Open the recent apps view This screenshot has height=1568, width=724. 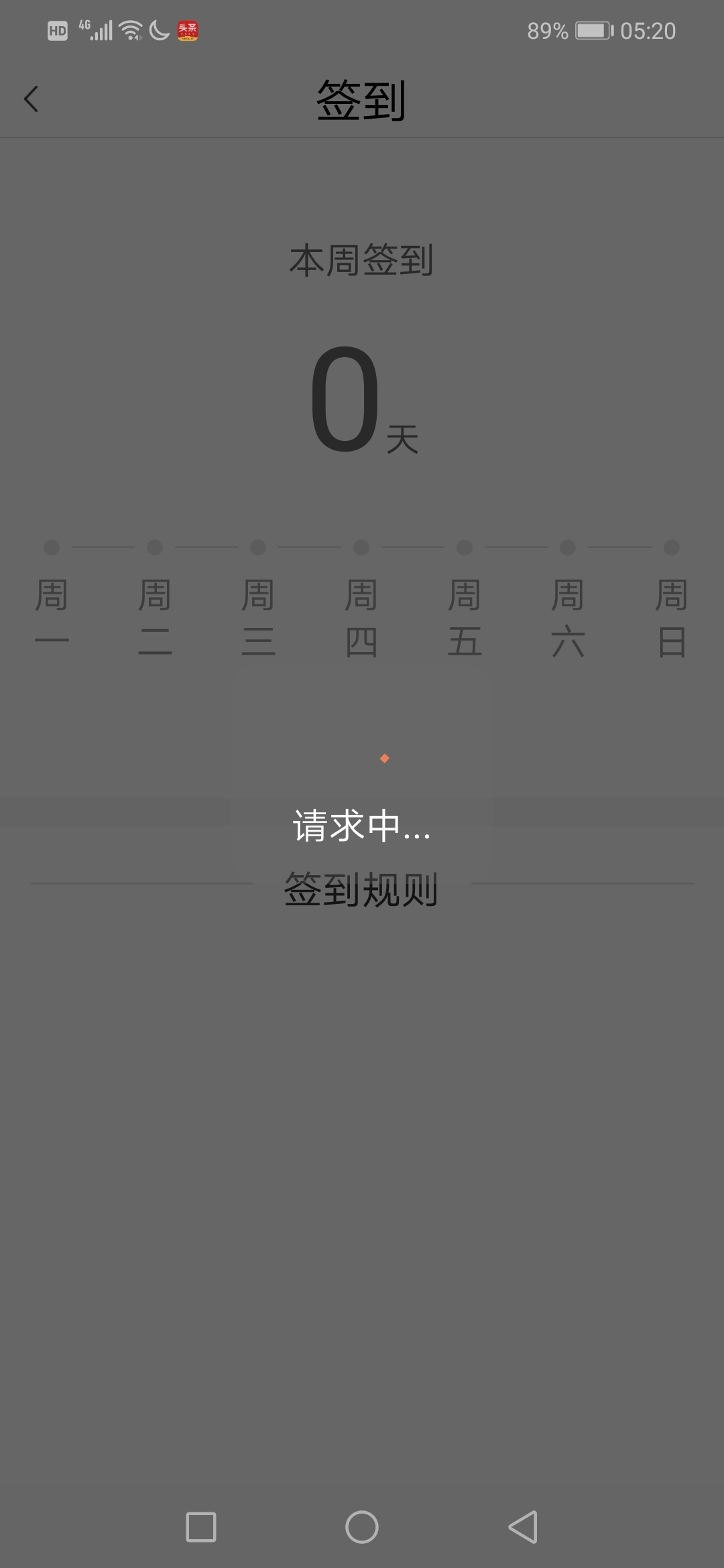pyautogui.click(x=201, y=1527)
